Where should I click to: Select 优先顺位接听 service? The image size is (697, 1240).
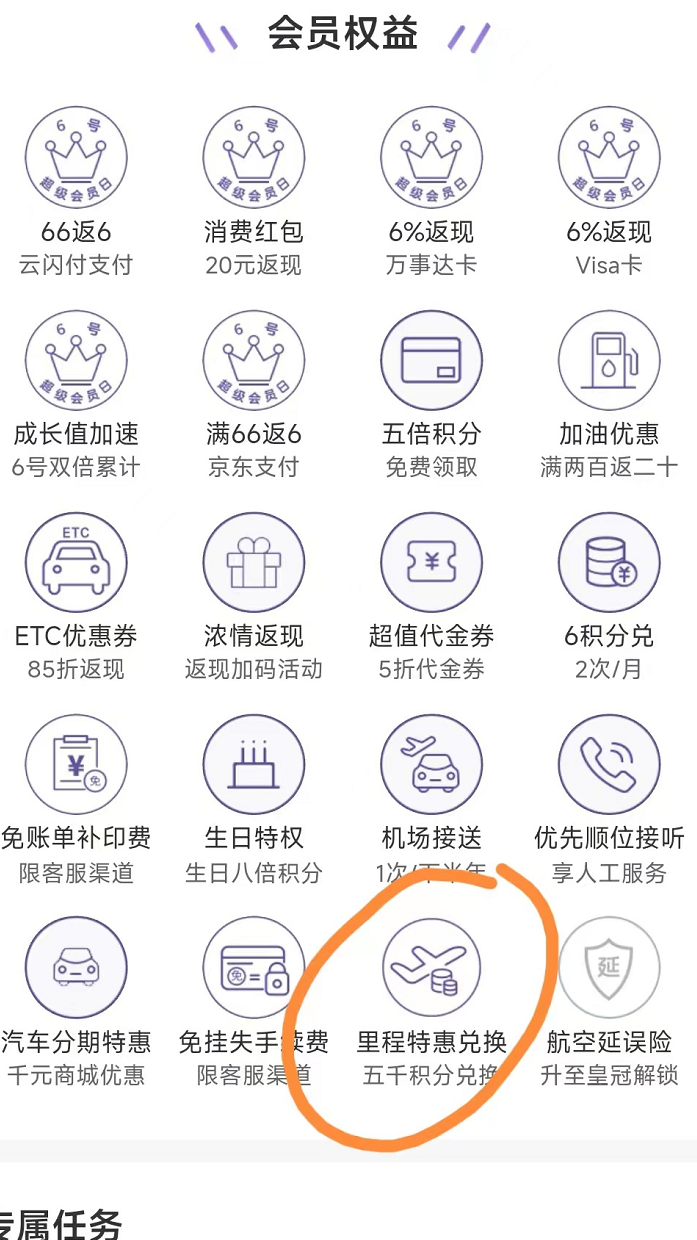coord(608,800)
